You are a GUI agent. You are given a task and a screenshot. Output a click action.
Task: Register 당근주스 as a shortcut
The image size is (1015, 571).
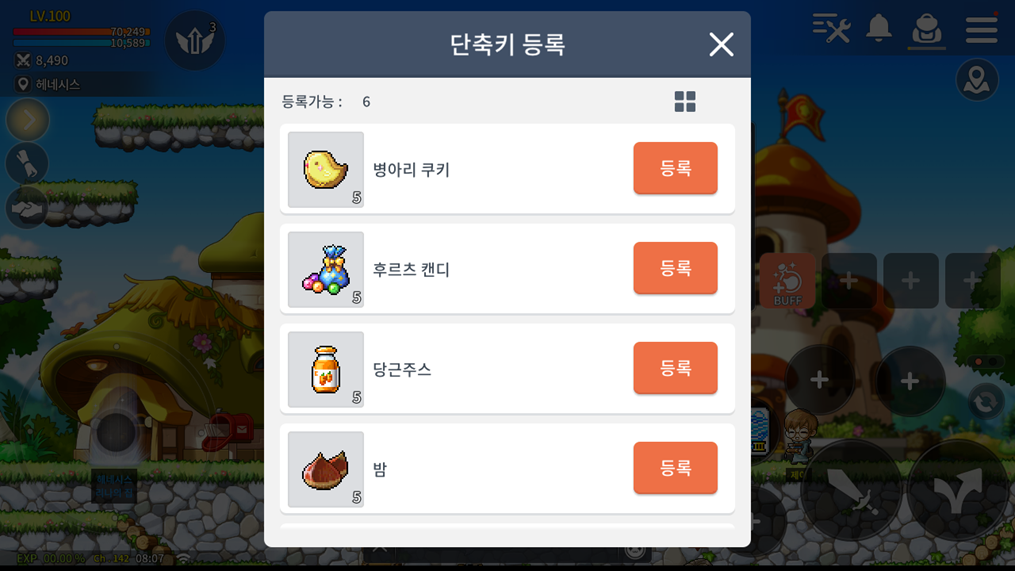click(675, 368)
